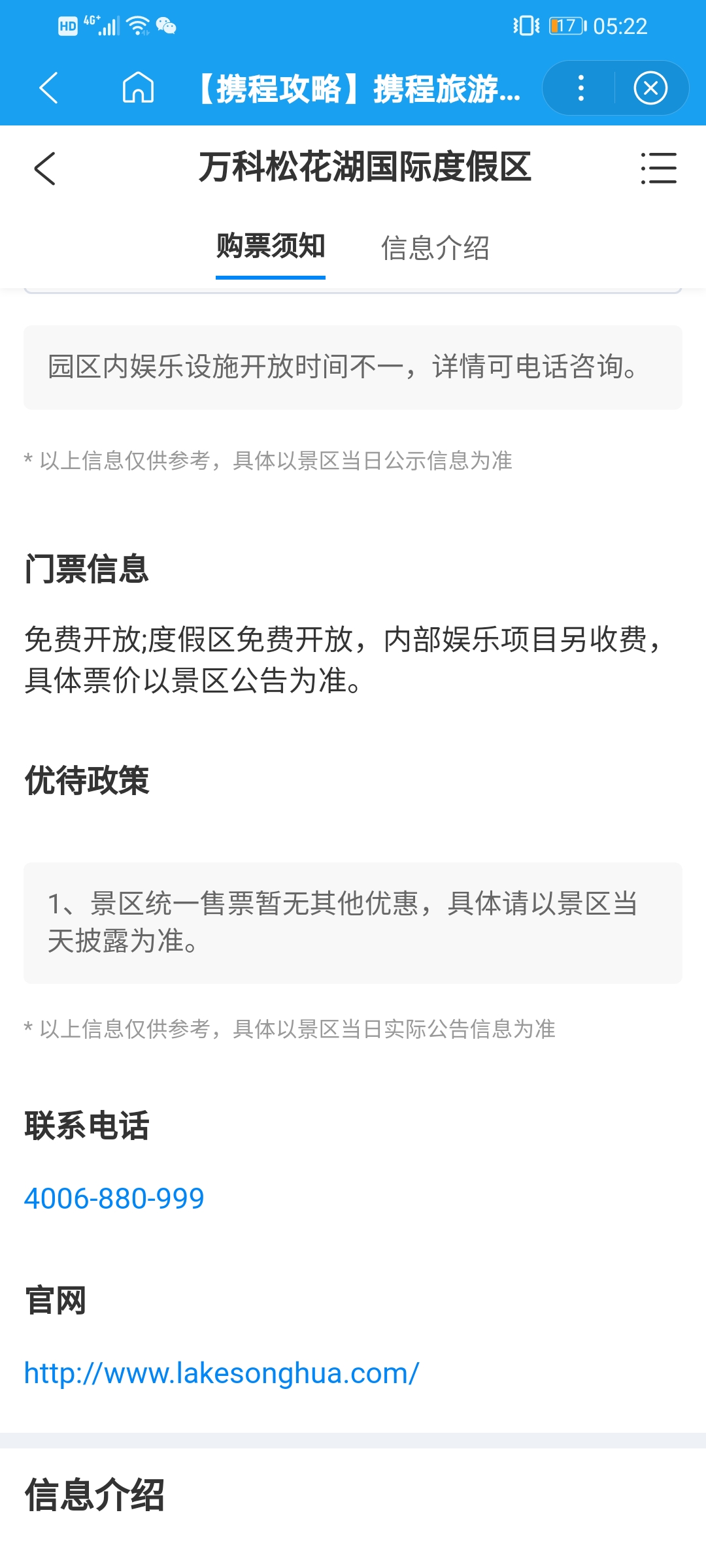Image resolution: width=706 pixels, height=1568 pixels.
Task: Call the phone number 4006-880-999
Action: point(114,1198)
